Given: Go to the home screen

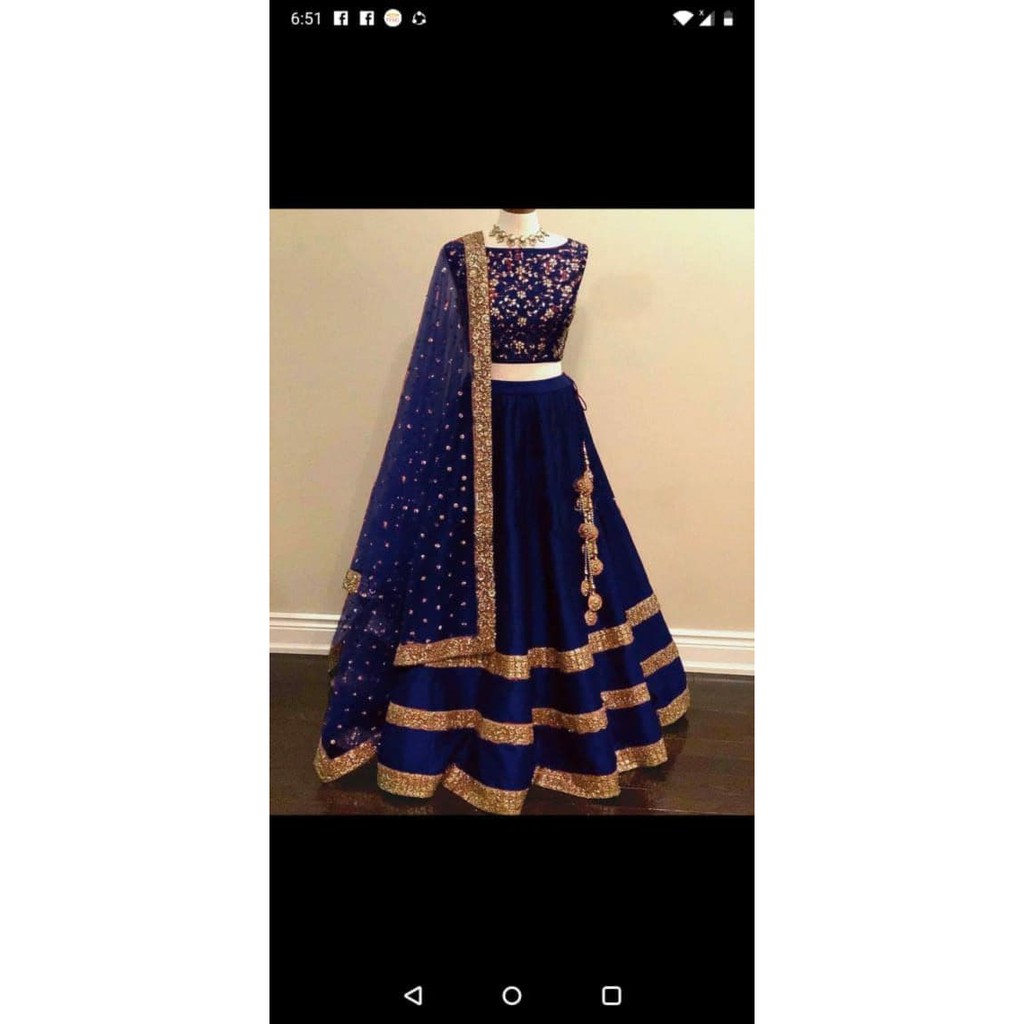Looking at the screenshot, I should tap(512, 995).
